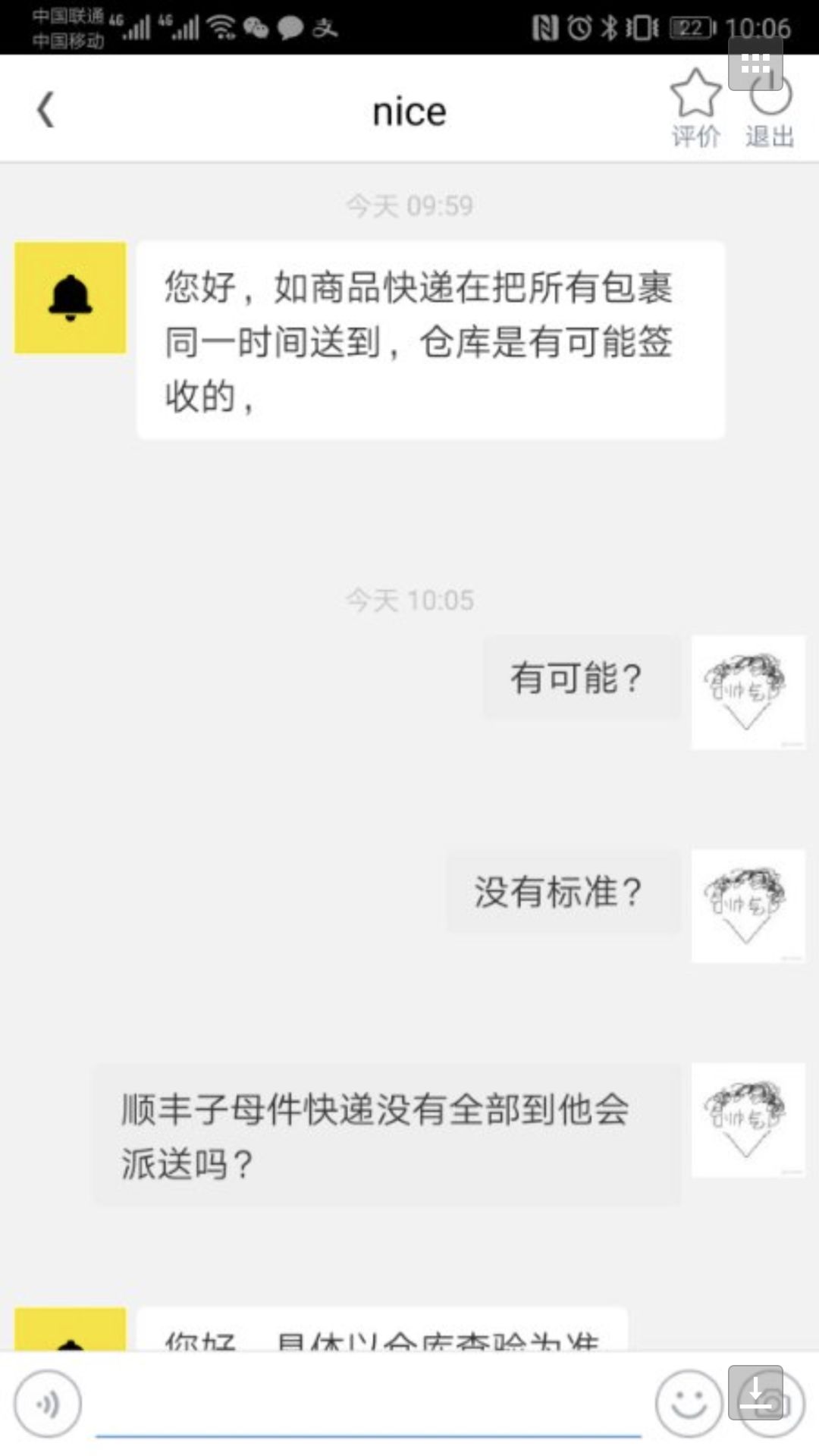
Task: Tap your avatar beside the 有可能 message
Action: 747,692
